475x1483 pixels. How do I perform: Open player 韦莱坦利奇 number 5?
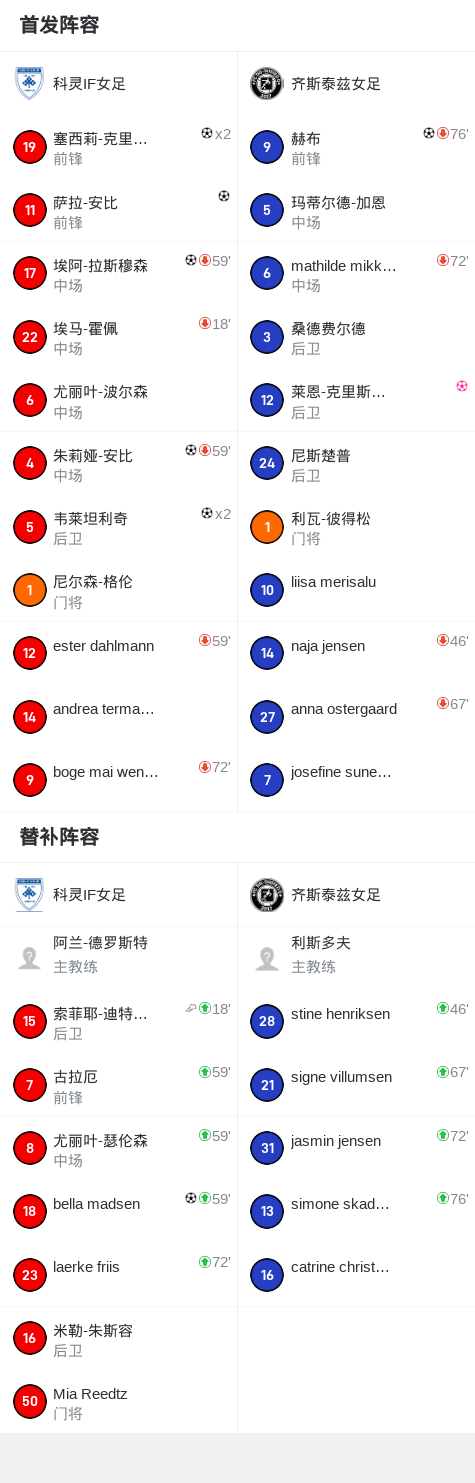click(x=118, y=527)
